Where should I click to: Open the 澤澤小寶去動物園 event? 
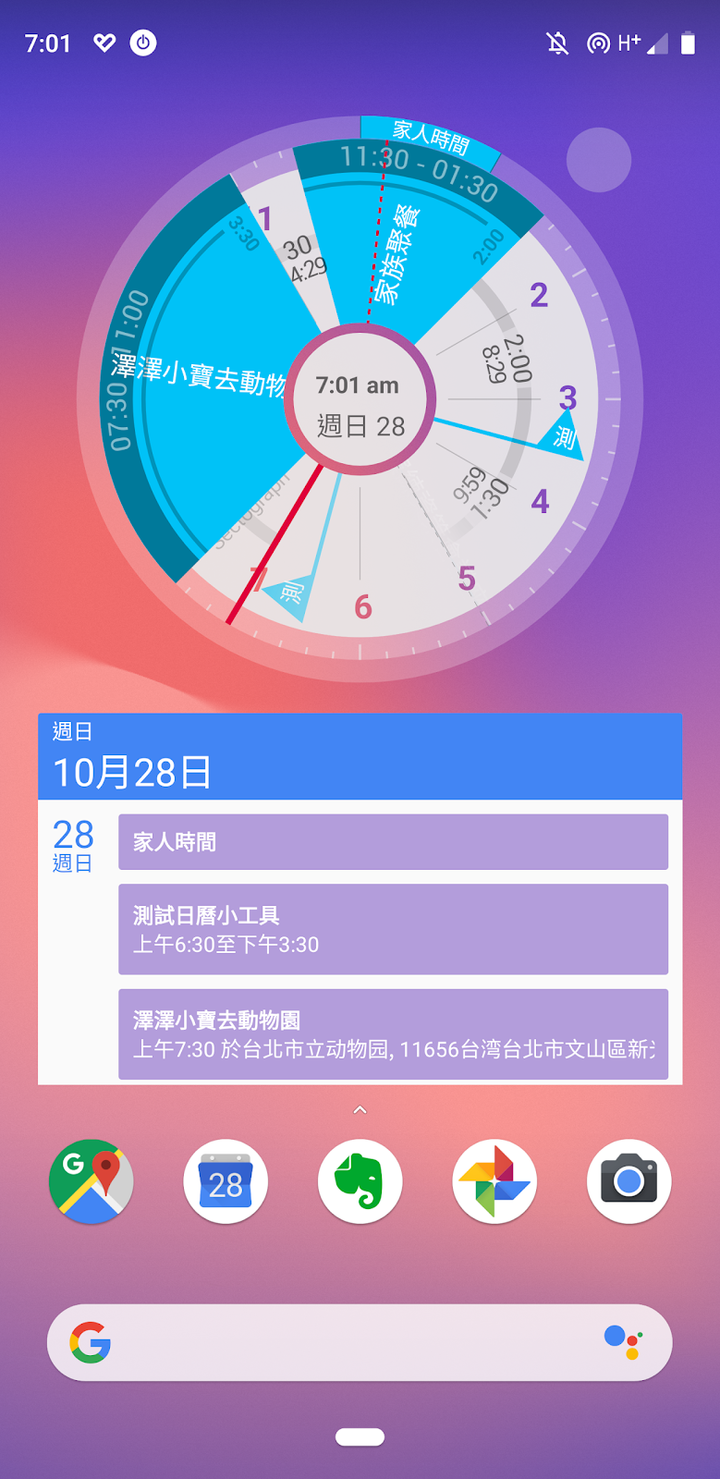pyautogui.click(x=393, y=1034)
